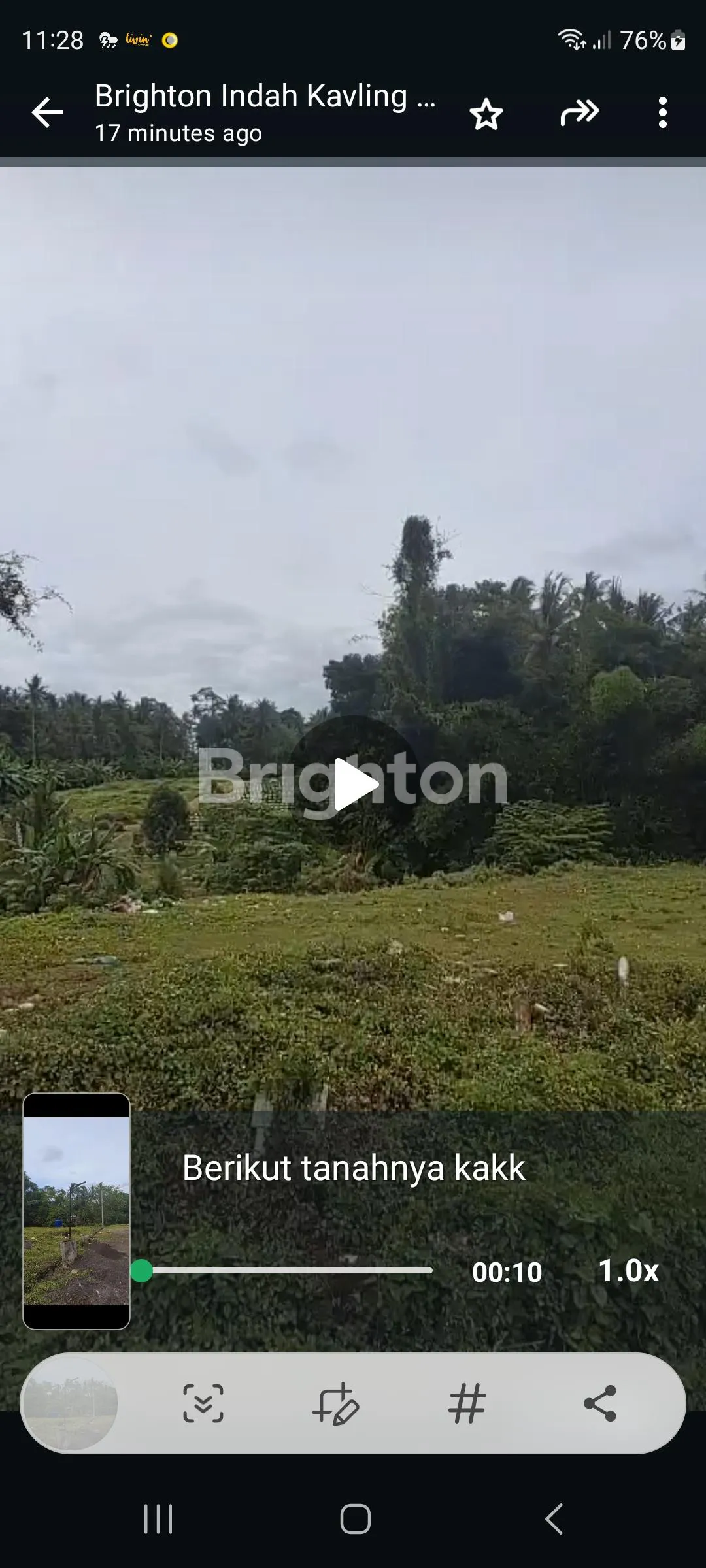Share the captured screenshot
Screen dimensions: 706x1568
(600, 1403)
